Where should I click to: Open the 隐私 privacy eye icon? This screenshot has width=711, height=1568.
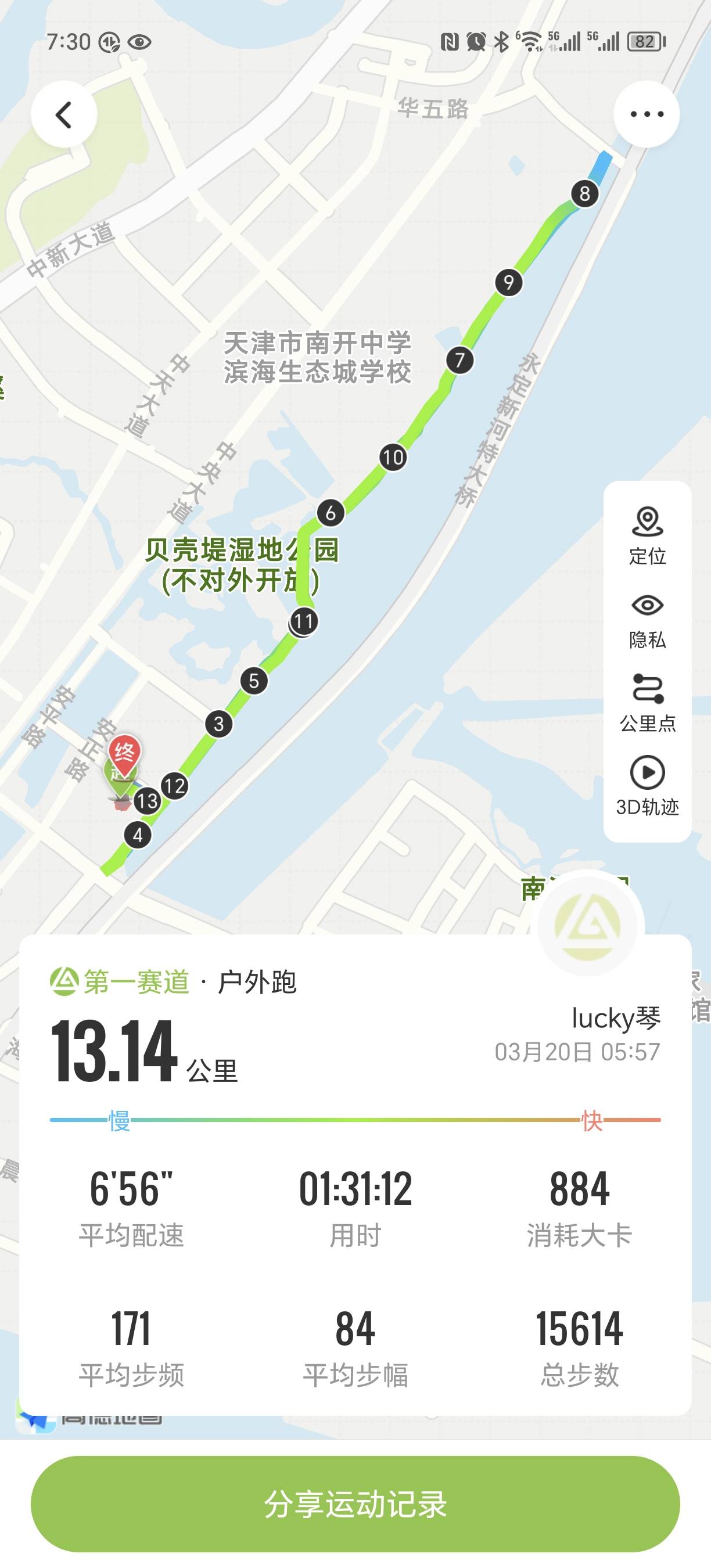click(648, 606)
